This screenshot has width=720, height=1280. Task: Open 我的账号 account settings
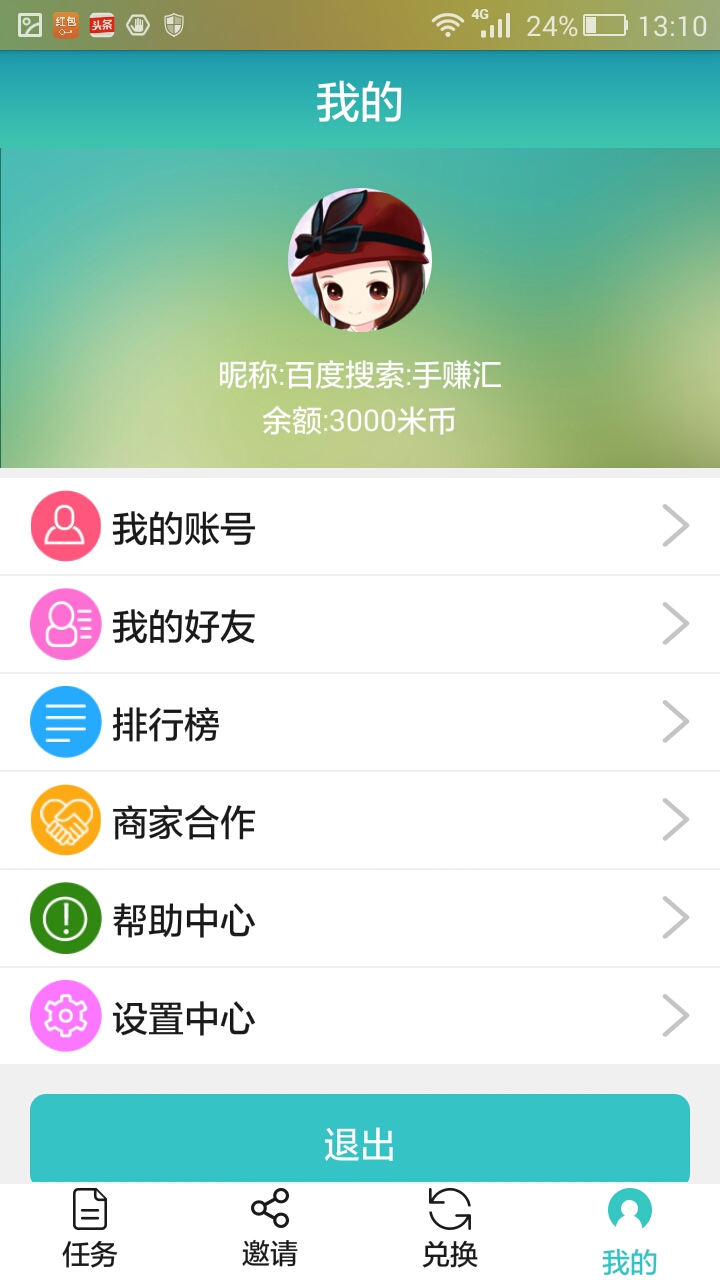point(360,527)
